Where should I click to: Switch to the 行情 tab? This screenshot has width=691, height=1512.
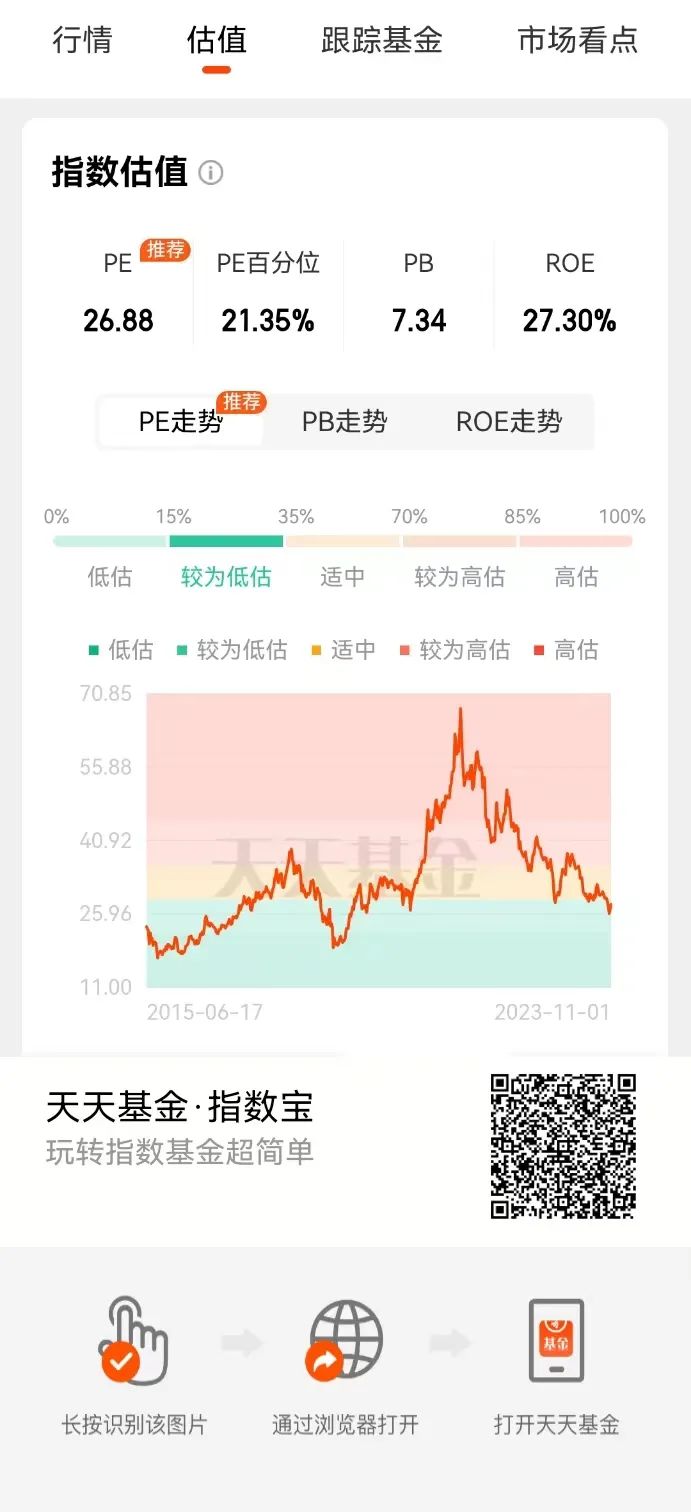(x=82, y=41)
